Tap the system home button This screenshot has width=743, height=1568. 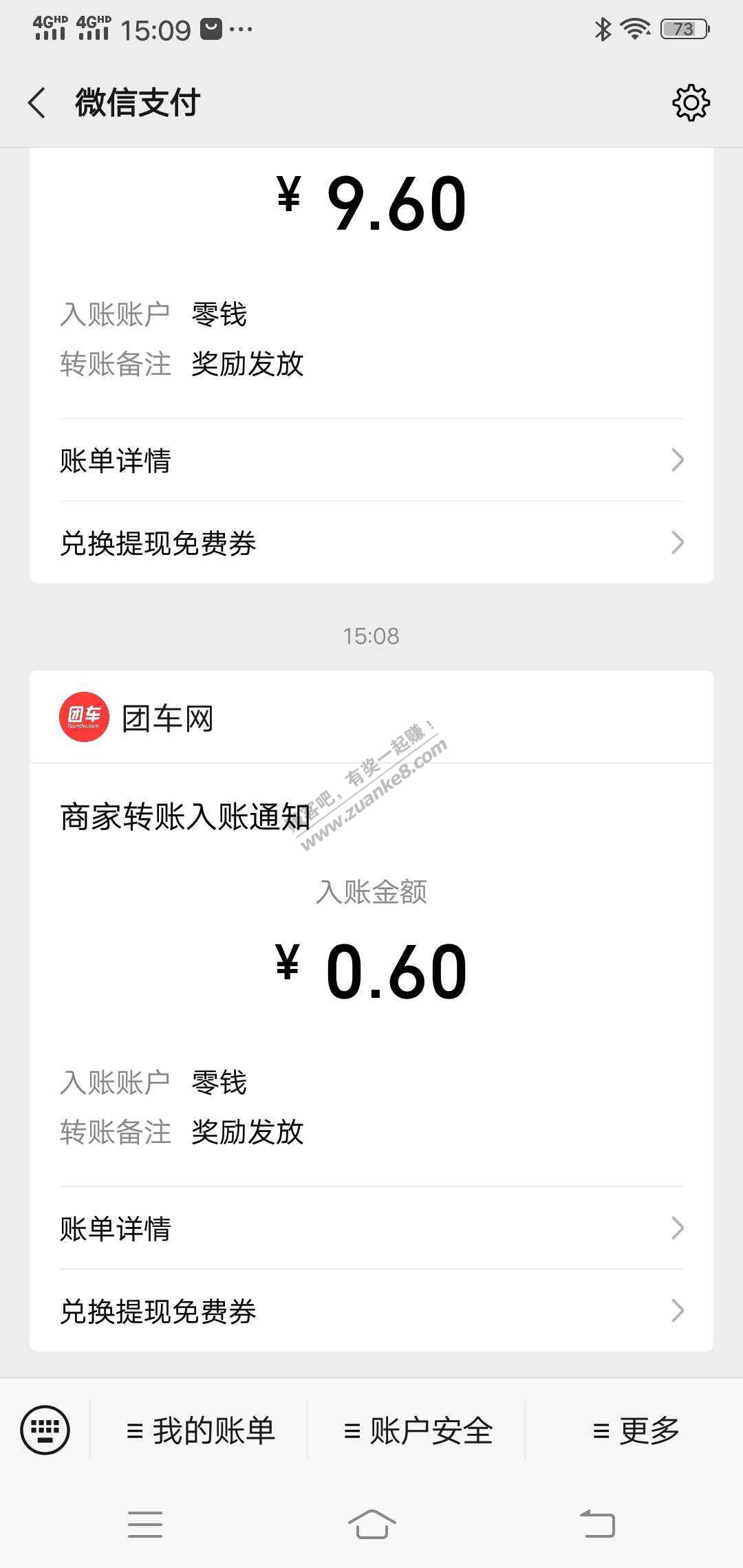(x=371, y=1524)
